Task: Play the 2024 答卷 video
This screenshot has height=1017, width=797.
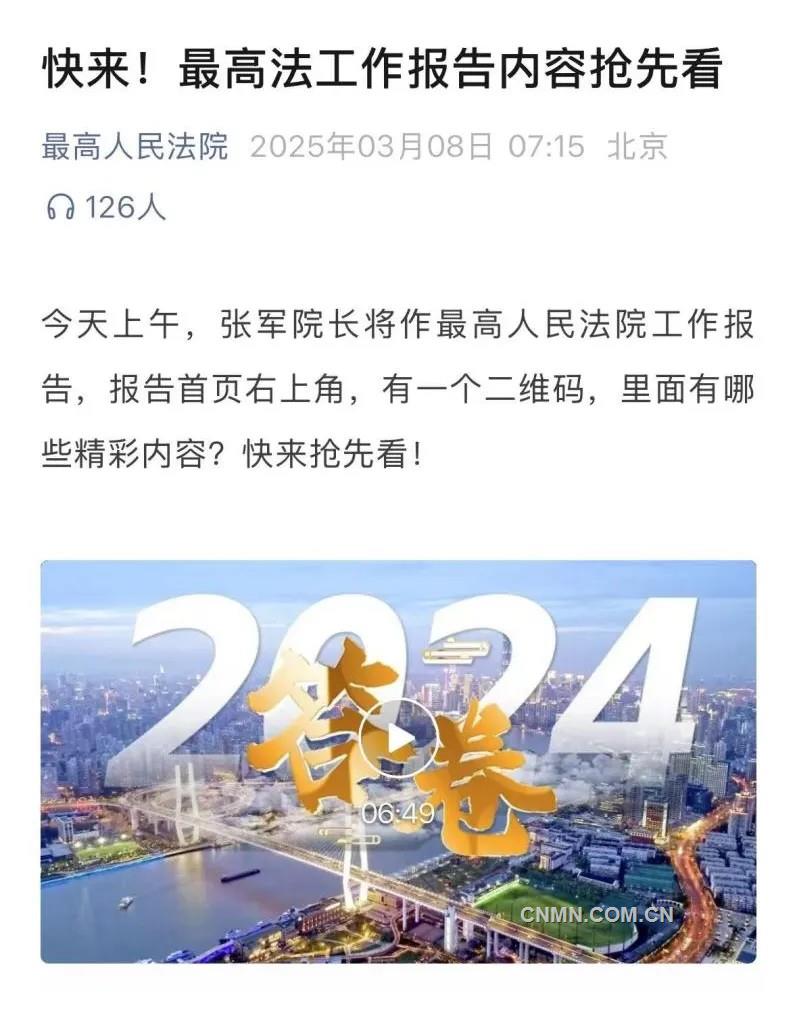Action: pyautogui.click(x=398, y=739)
